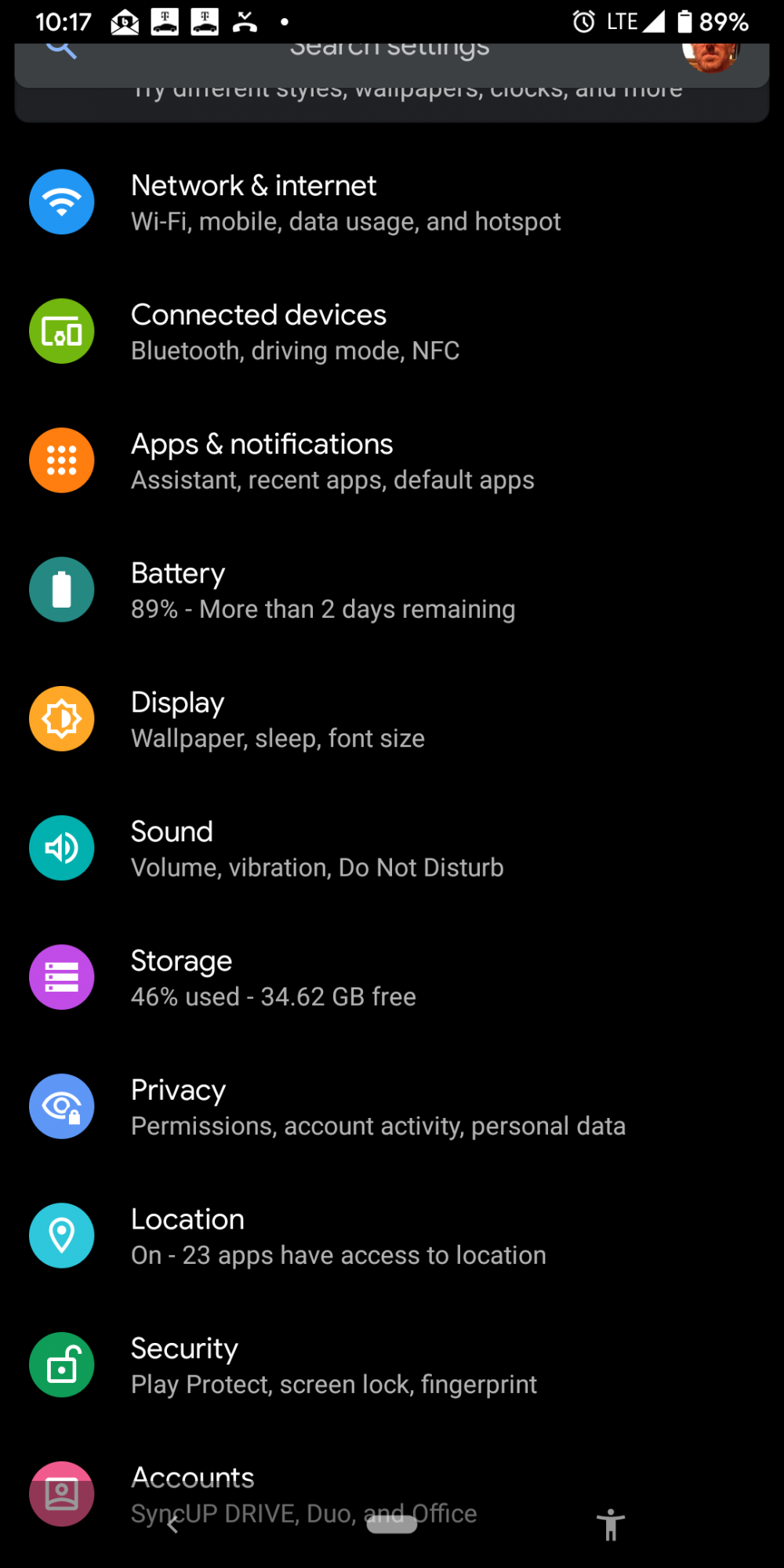The height and width of the screenshot is (1568, 784).
Task: Open Location settings
Action: pyautogui.click(x=392, y=1236)
